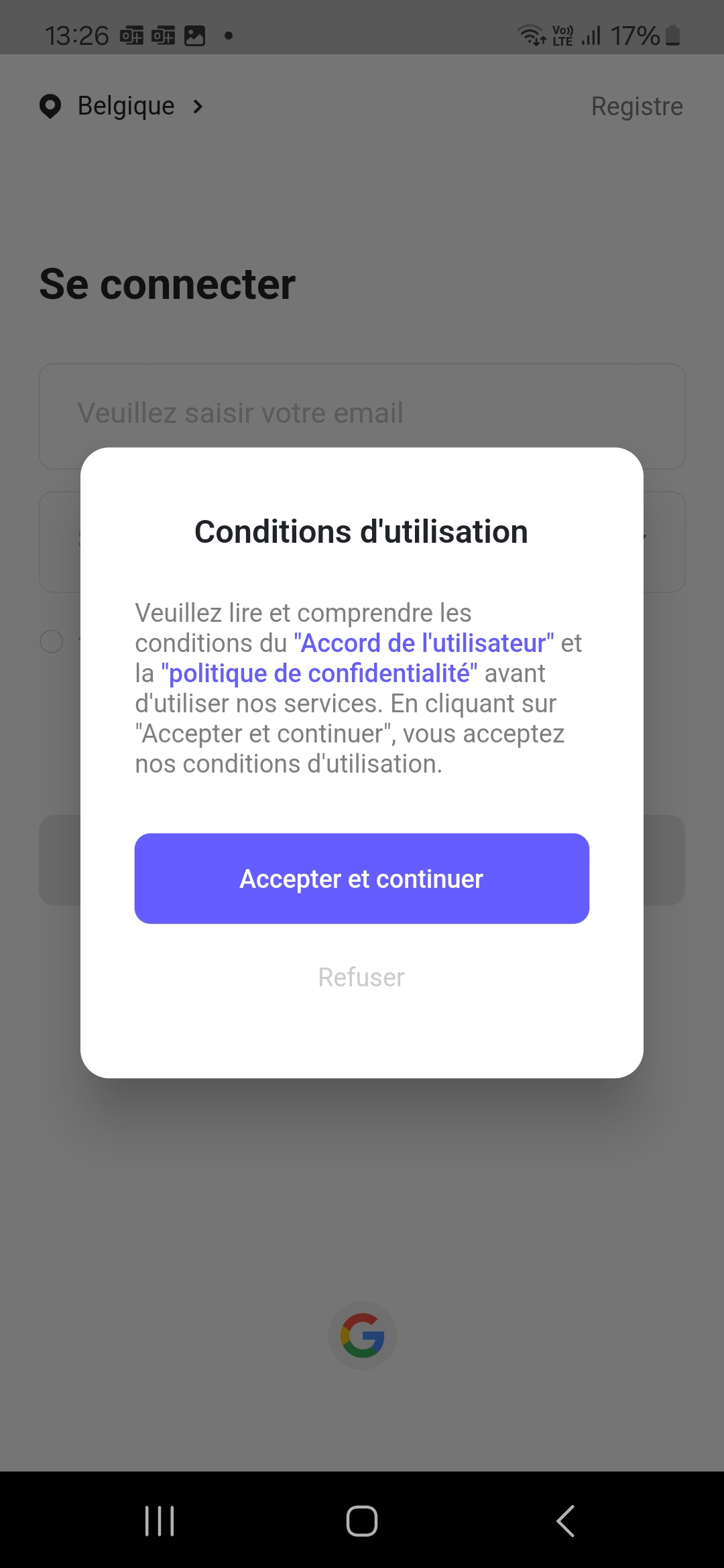724x1568 pixels.
Task: Decline terms by tapping Refuser
Action: [361, 978]
